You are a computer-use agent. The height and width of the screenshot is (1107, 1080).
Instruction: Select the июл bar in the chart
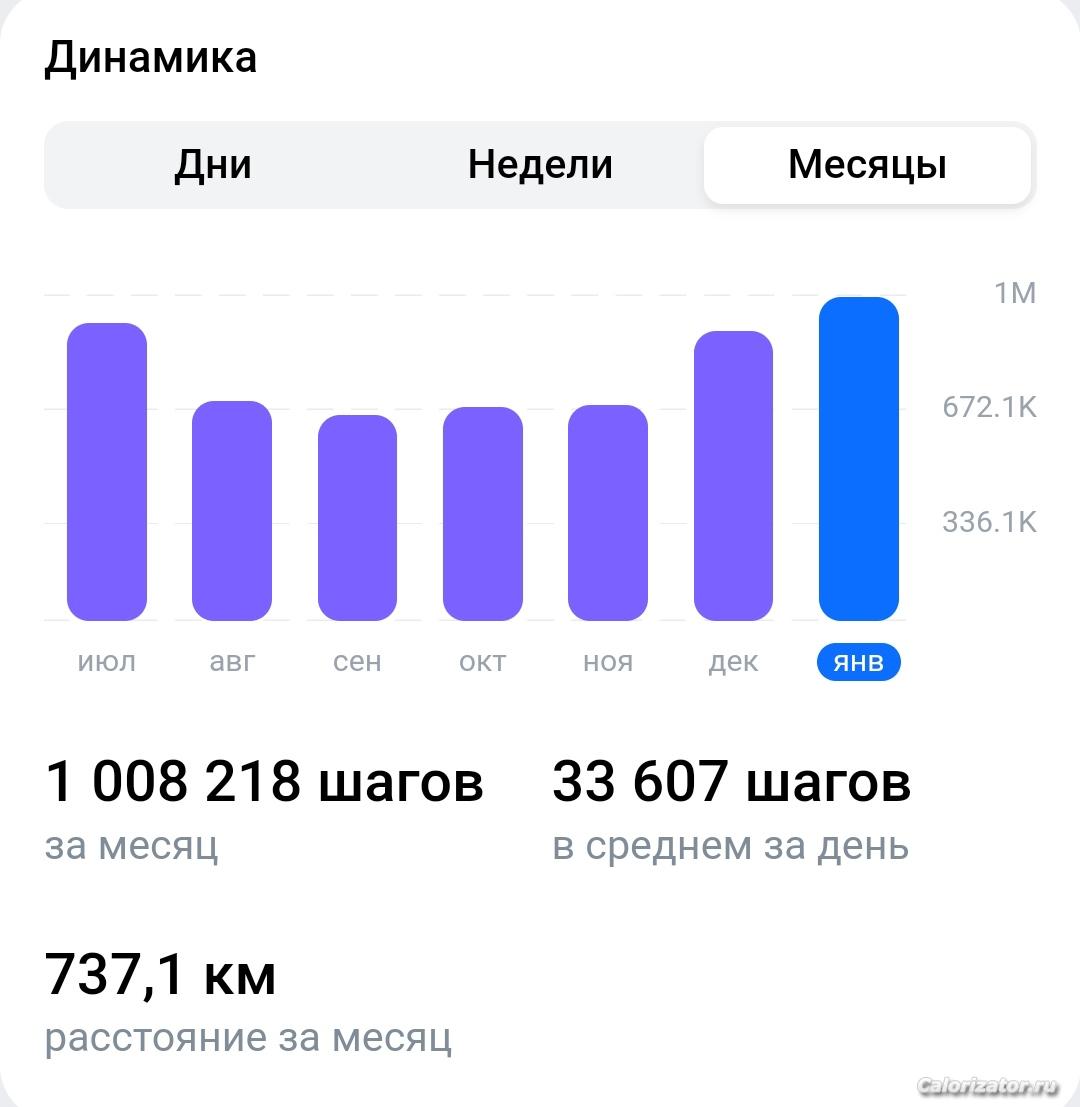[107, 472]
